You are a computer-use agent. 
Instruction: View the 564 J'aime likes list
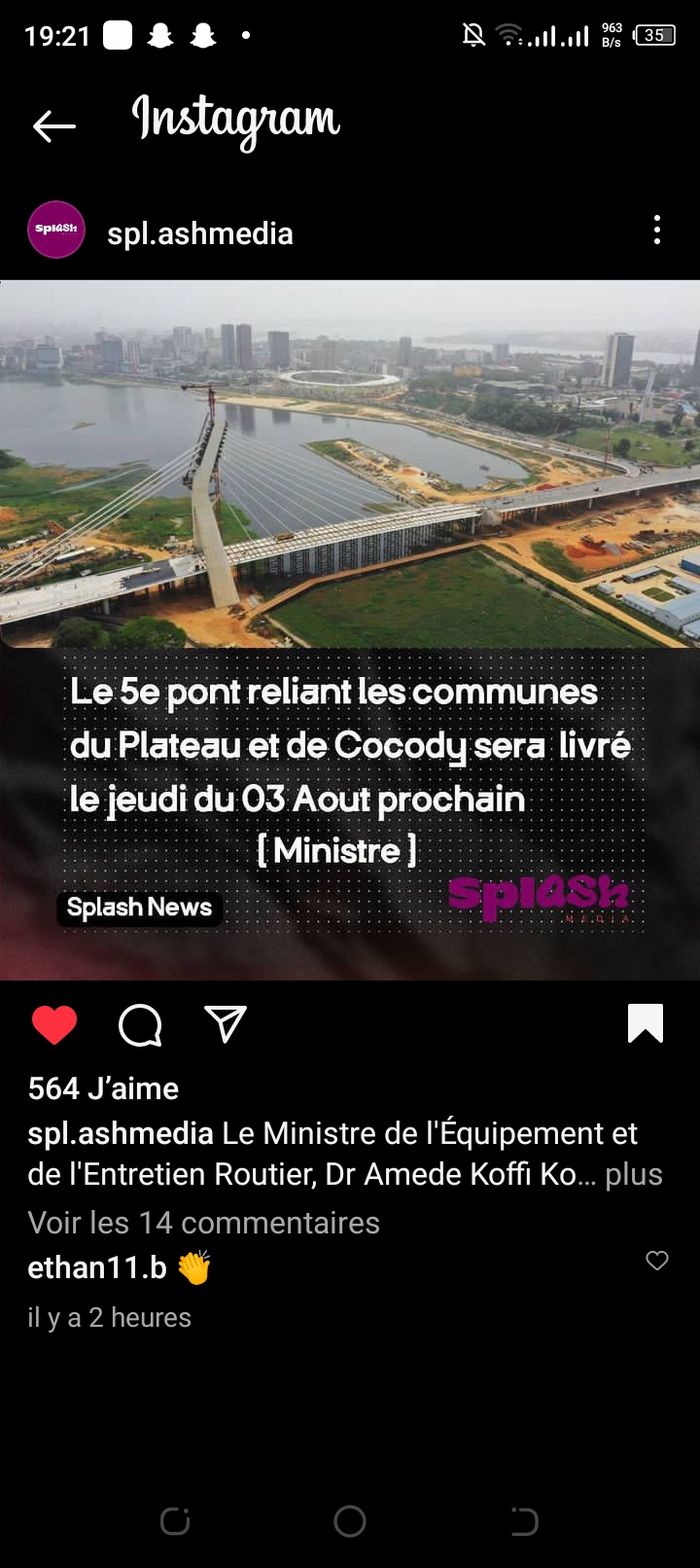pyautogui.click(x=103, y=1088)
